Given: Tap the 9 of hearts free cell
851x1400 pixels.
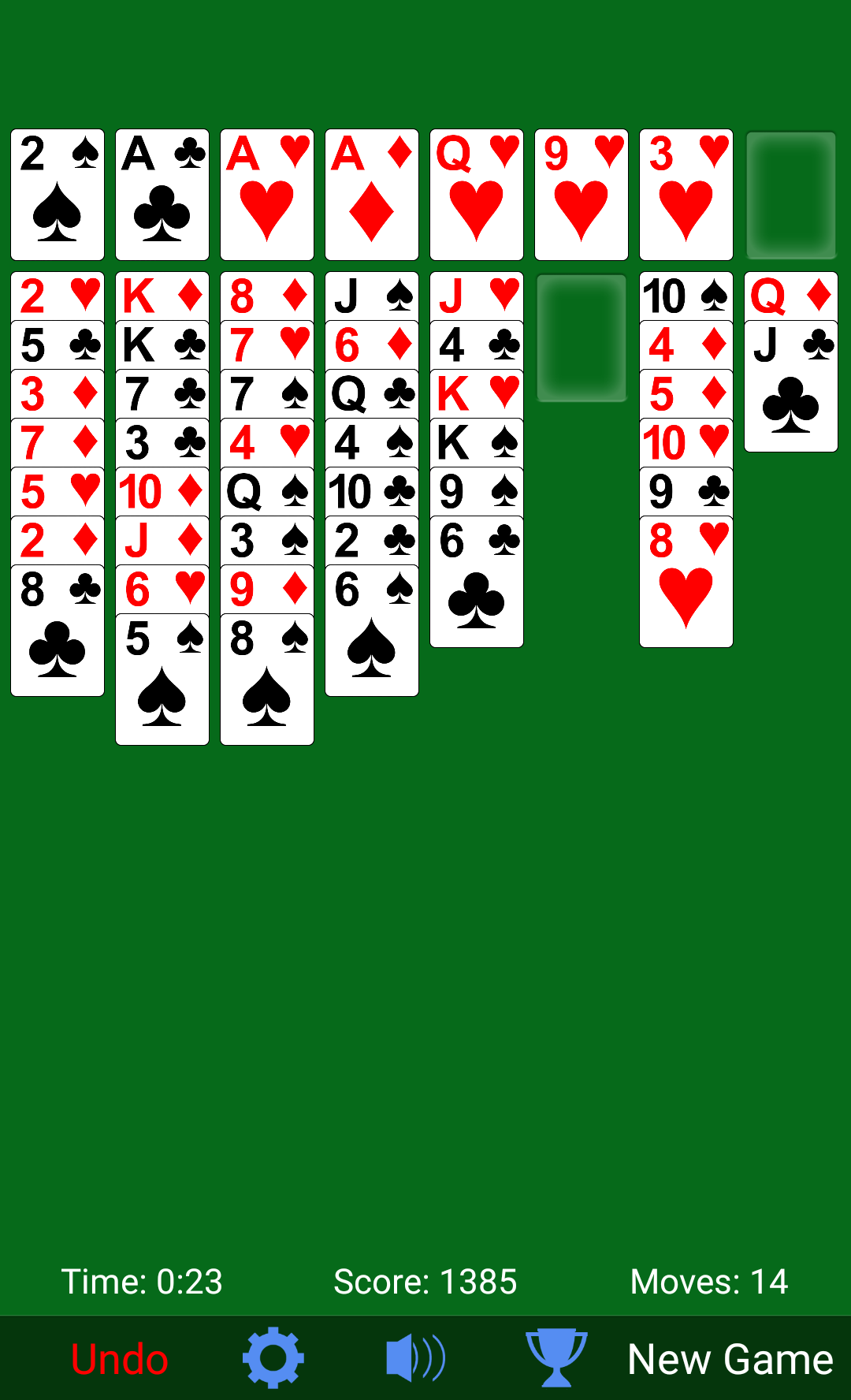Looking at the screenshot, I should [582, 195].
